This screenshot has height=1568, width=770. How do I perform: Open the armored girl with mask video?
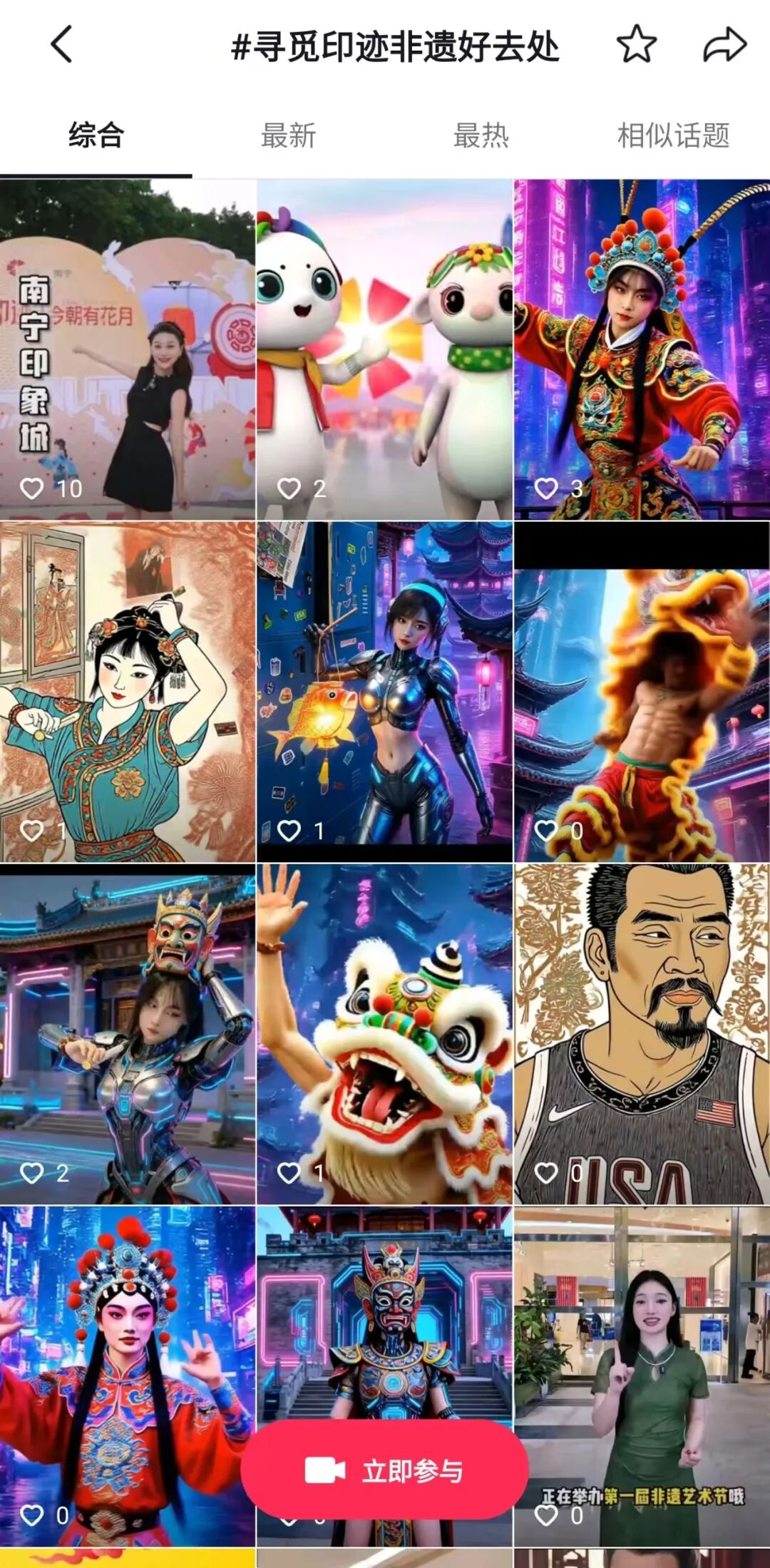tap(128, 1034)
